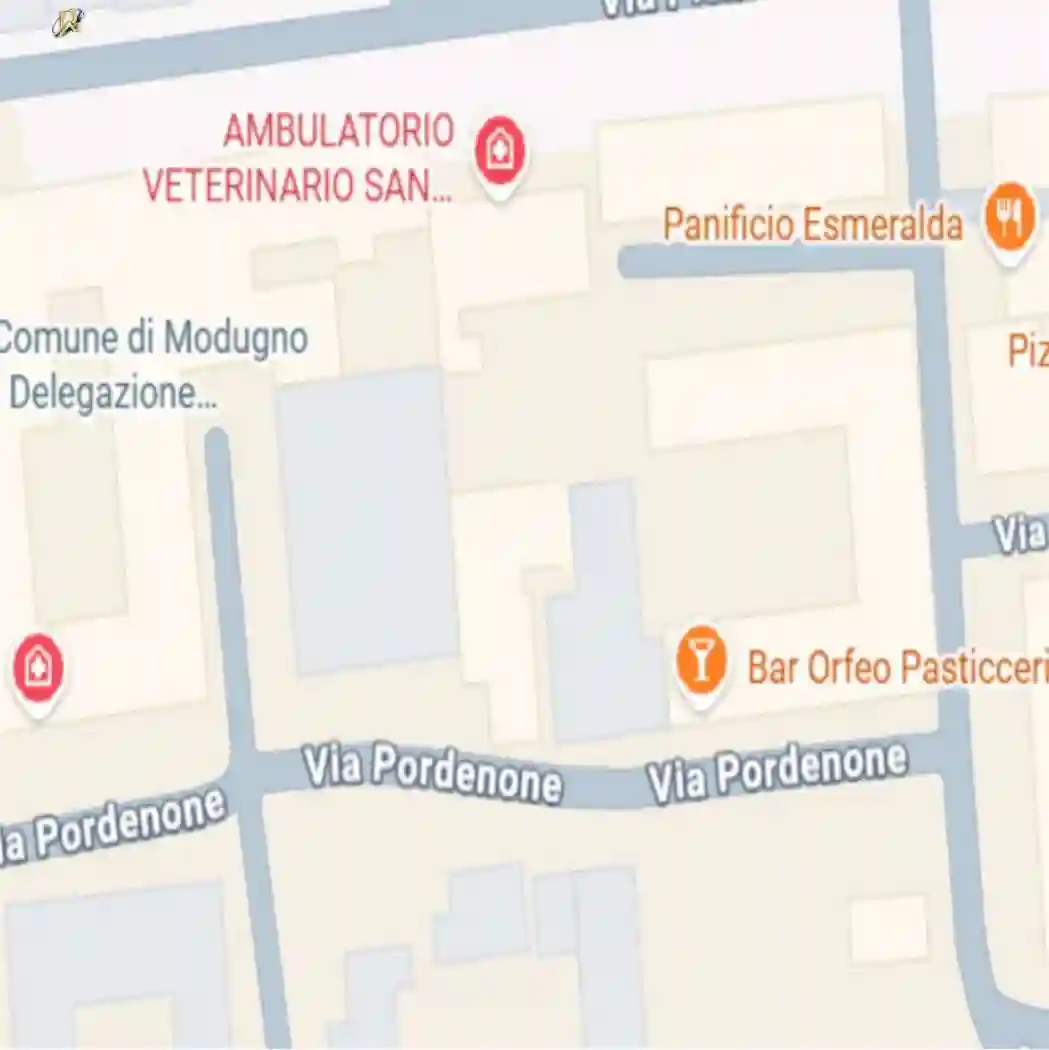This screenshot has height=1050, width=1049.
Task: Open the Comune di Modugno Delegazione place label
Action: click(x=153, y=366)
